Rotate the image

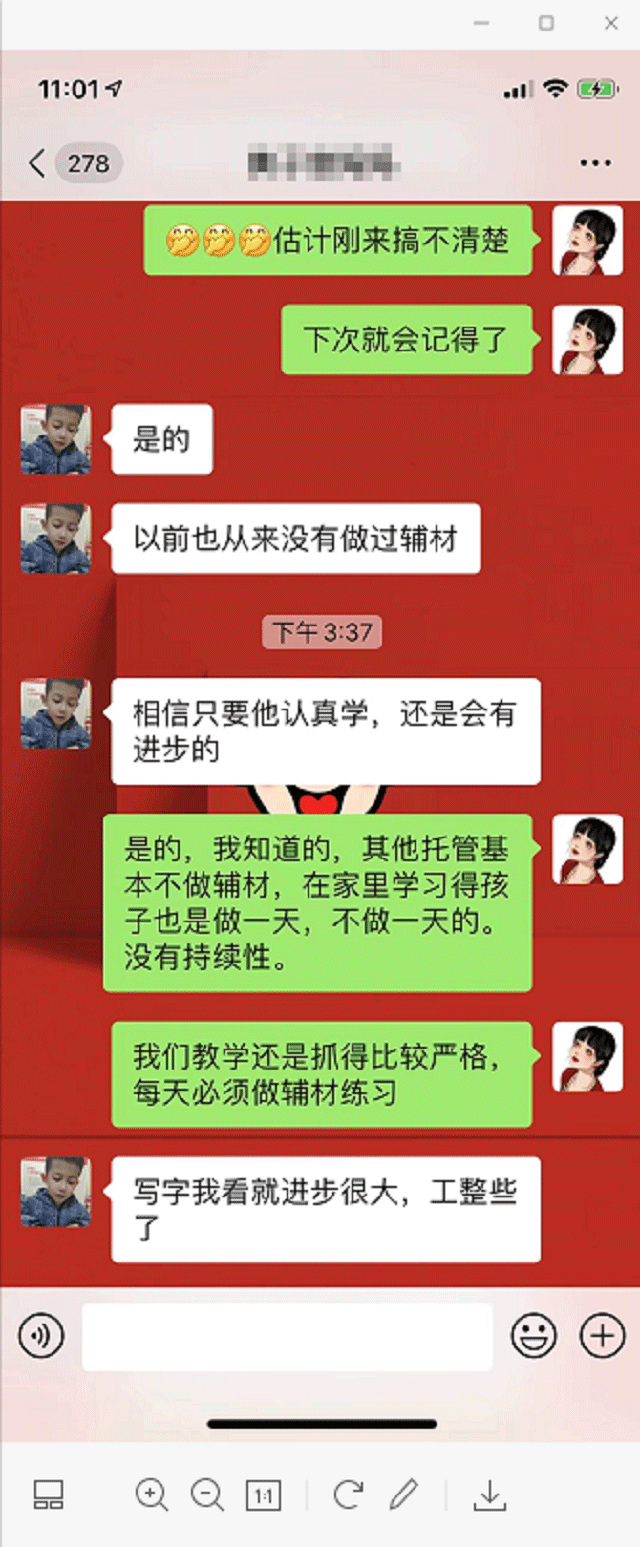(347, 1495)
